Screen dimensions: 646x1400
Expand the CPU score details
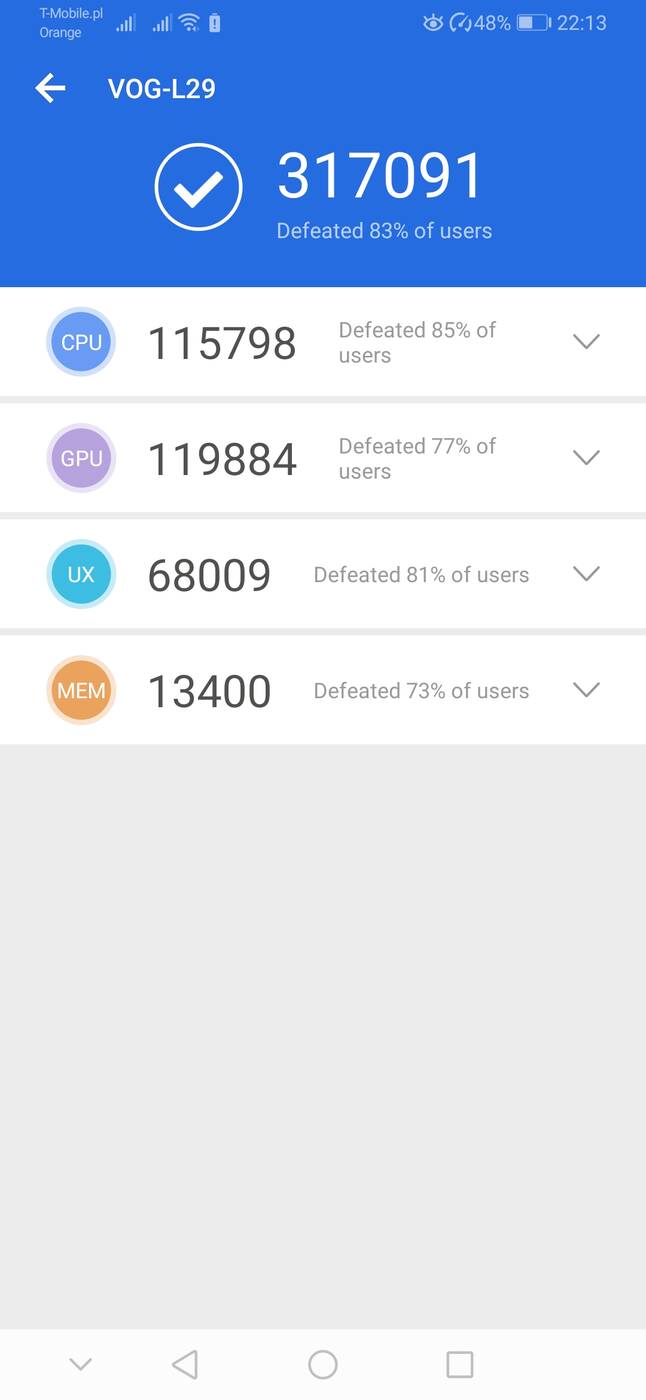(585, 342)
